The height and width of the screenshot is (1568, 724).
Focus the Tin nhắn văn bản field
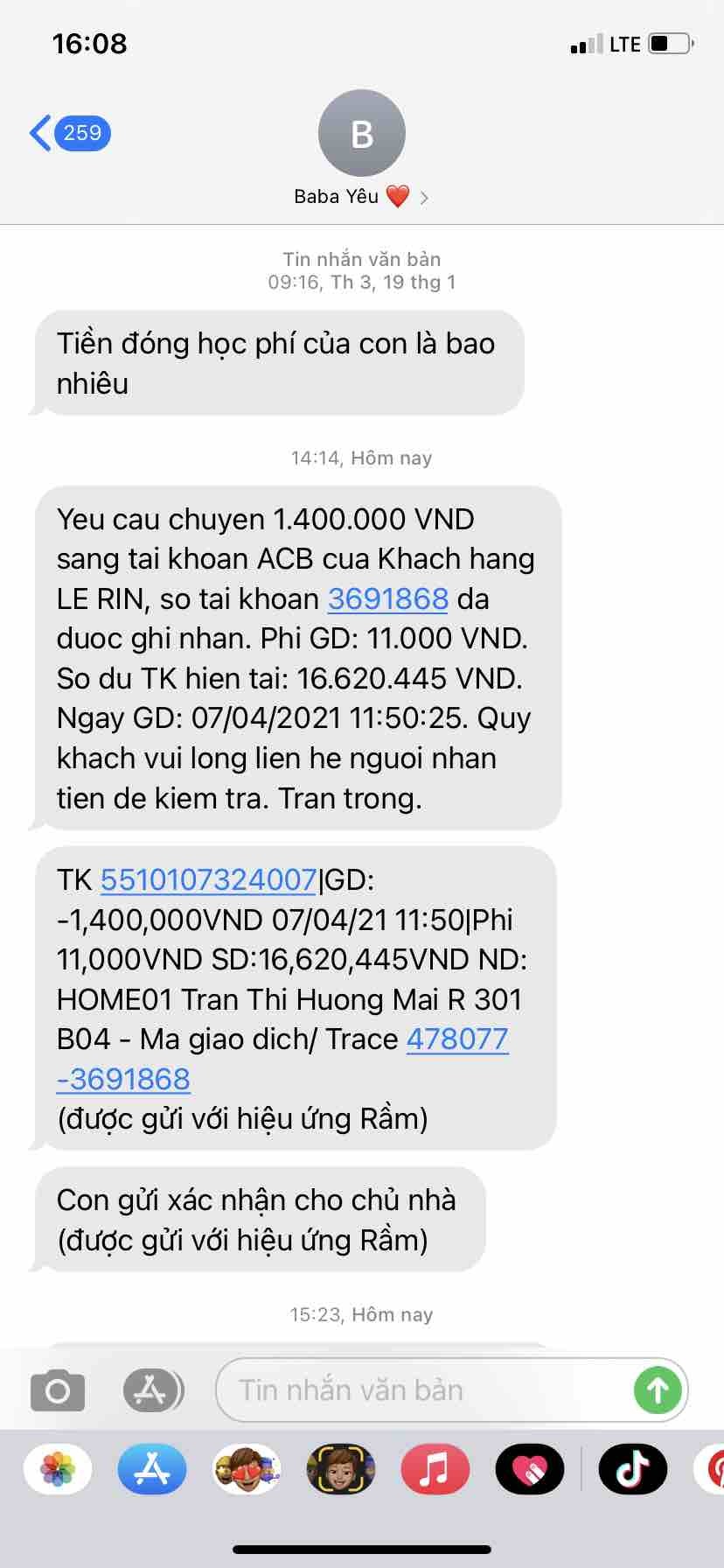[x=420, y=1390]
